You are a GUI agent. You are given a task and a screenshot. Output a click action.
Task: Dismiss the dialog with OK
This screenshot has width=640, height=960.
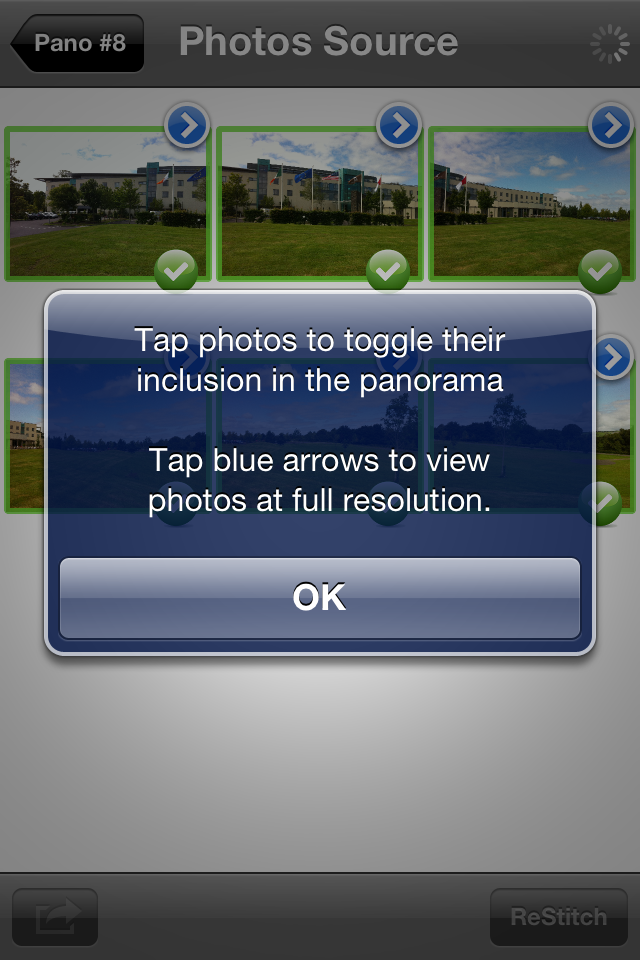click(x=320, y=598)
